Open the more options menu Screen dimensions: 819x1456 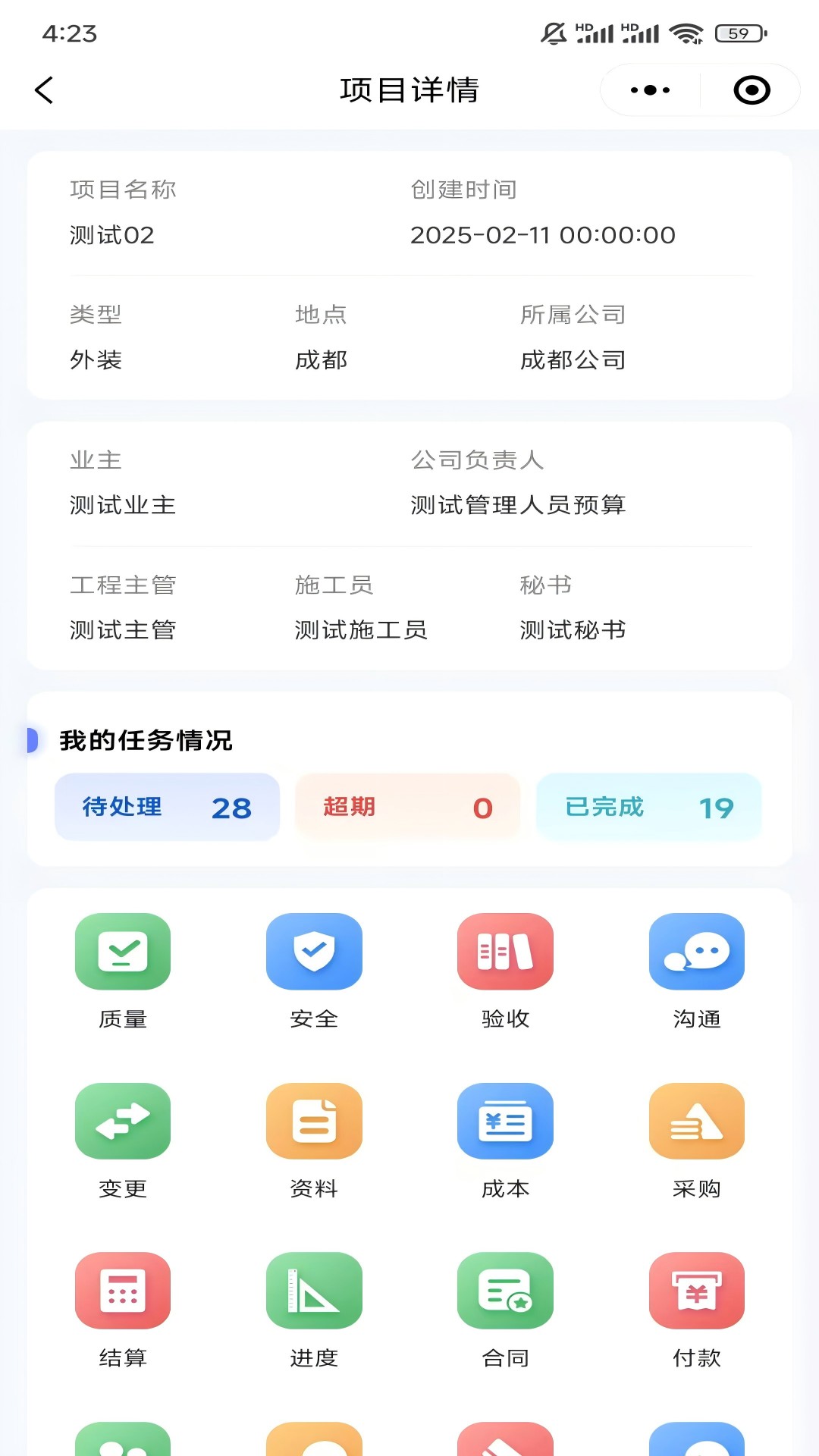[x=647, y=89]
